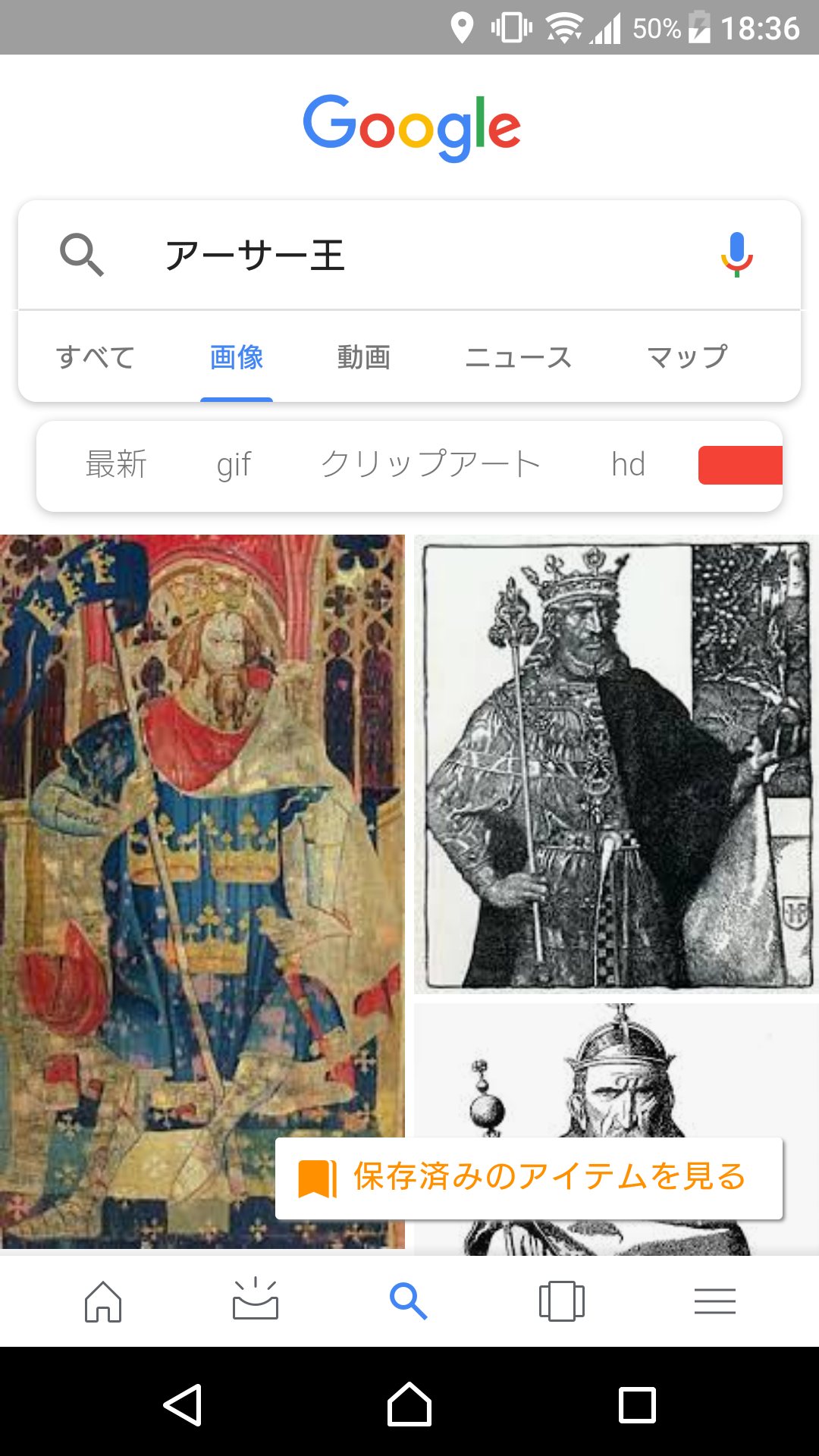Screen dimensions: 819x1456
Task: Switch to the マップ tab
Action: point(687,356)
